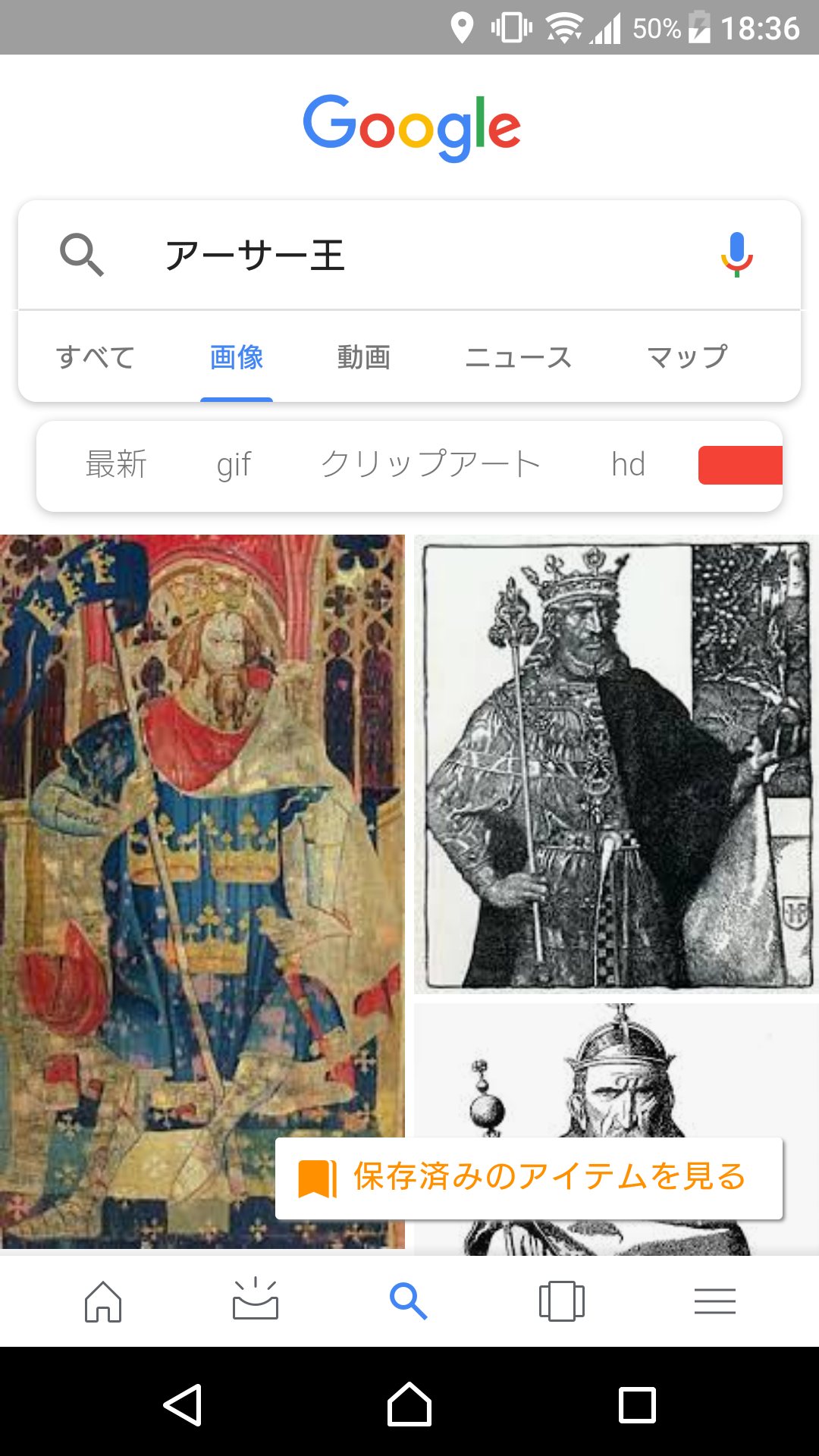Screen dimensions: 819x1456
Task: Switch to the マップ tab
Action: point(687,356)
